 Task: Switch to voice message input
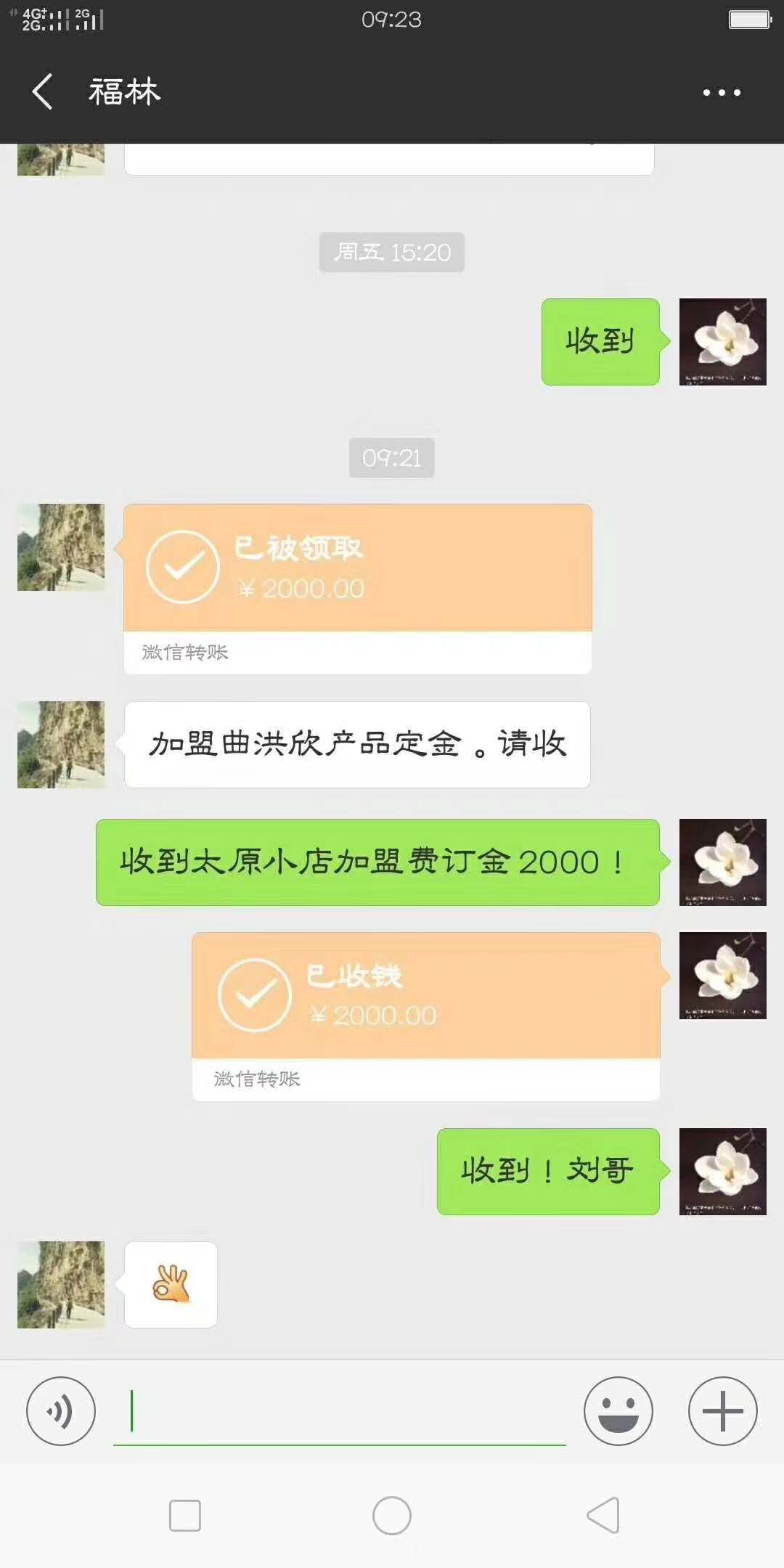coord(61,1411)
